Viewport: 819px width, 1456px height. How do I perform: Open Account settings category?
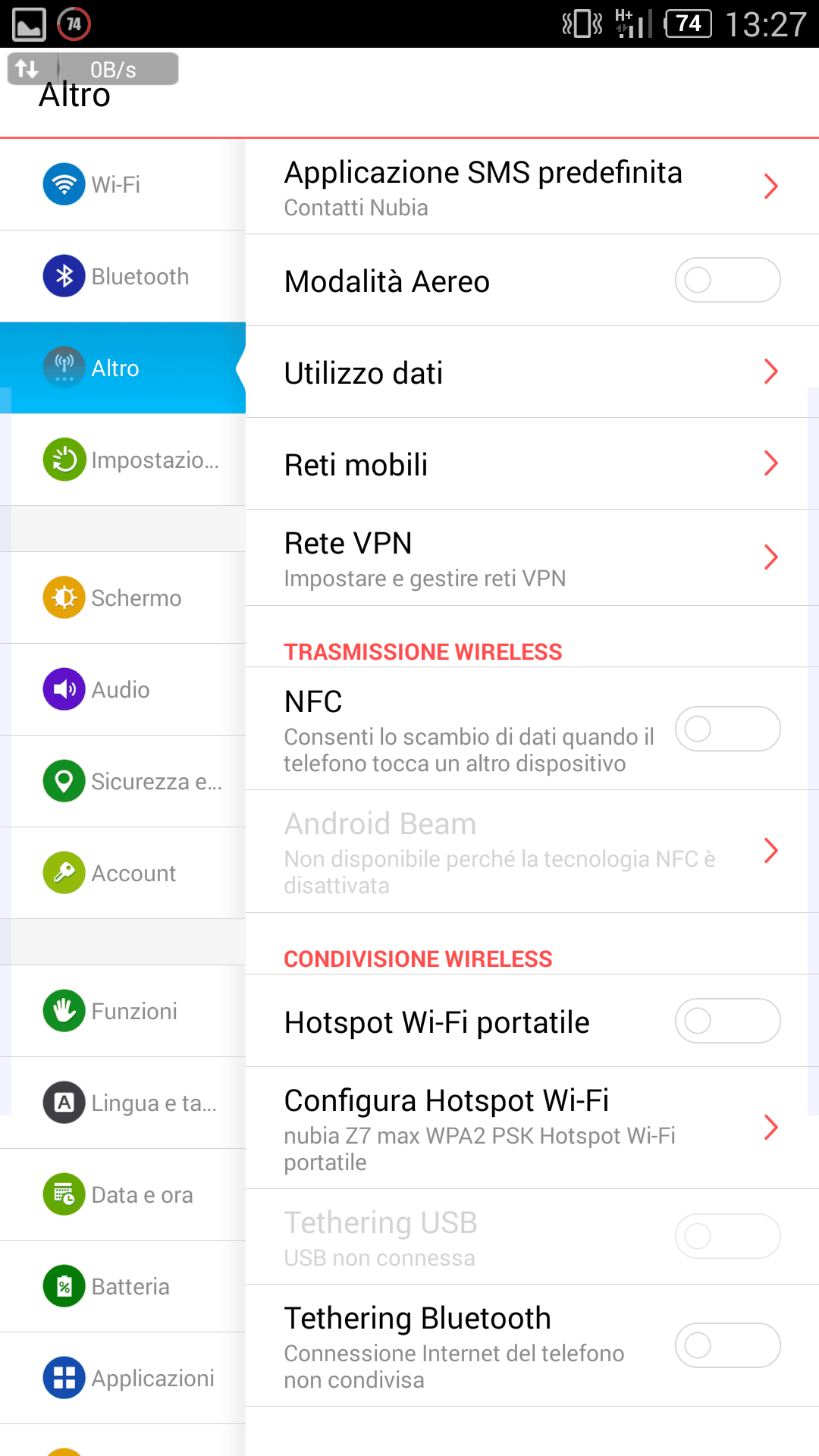pyautogui.click(x=123, y=873)
